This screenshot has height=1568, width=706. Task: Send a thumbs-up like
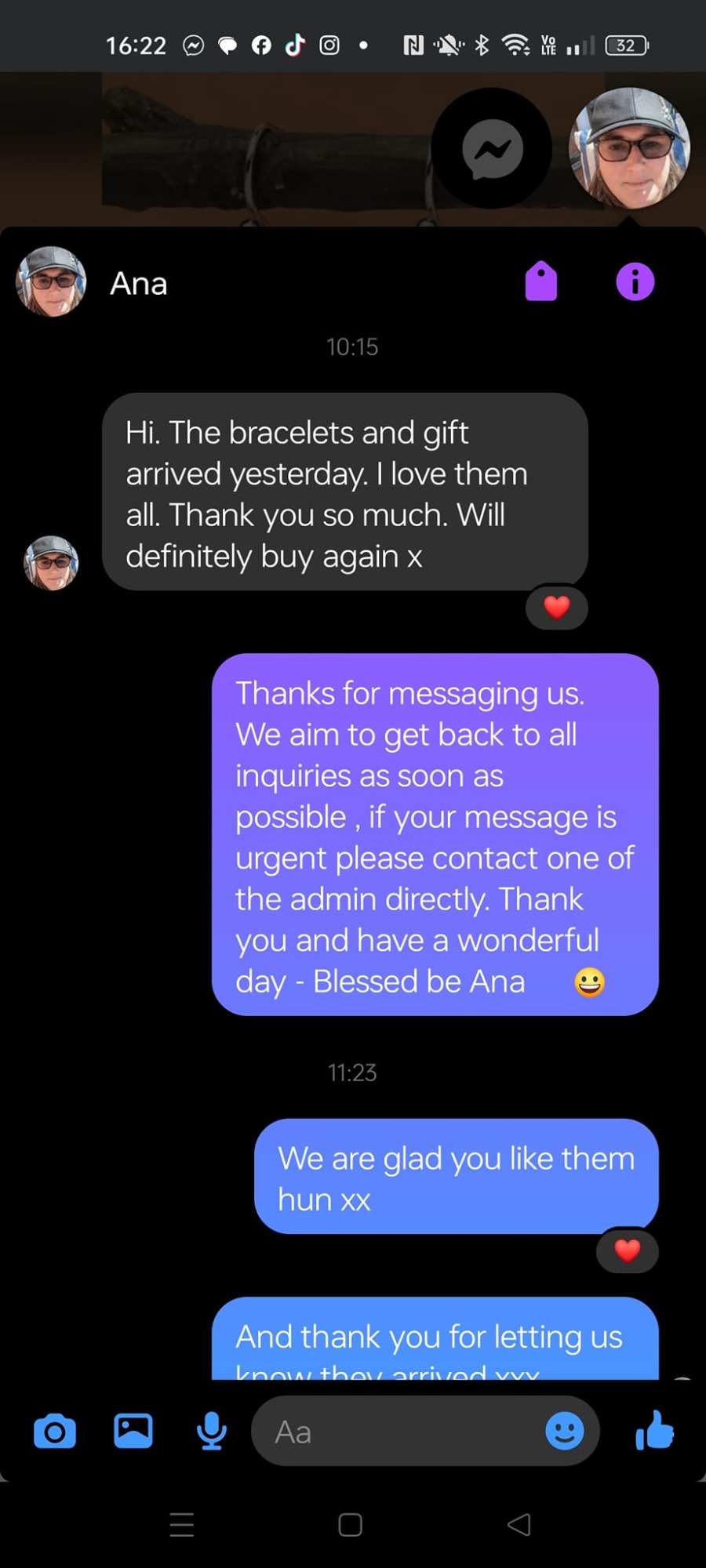click(654, 1430)
